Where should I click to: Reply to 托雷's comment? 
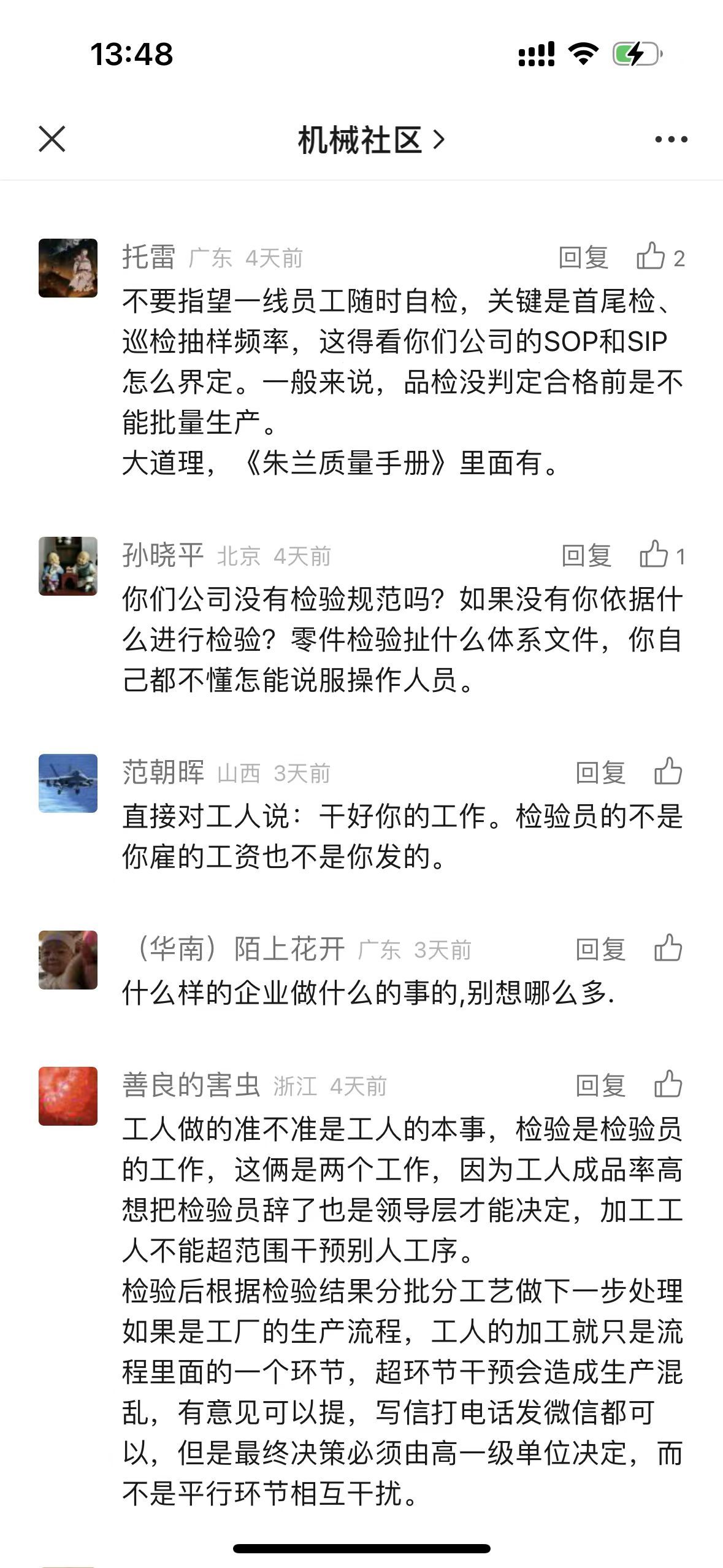583,258
